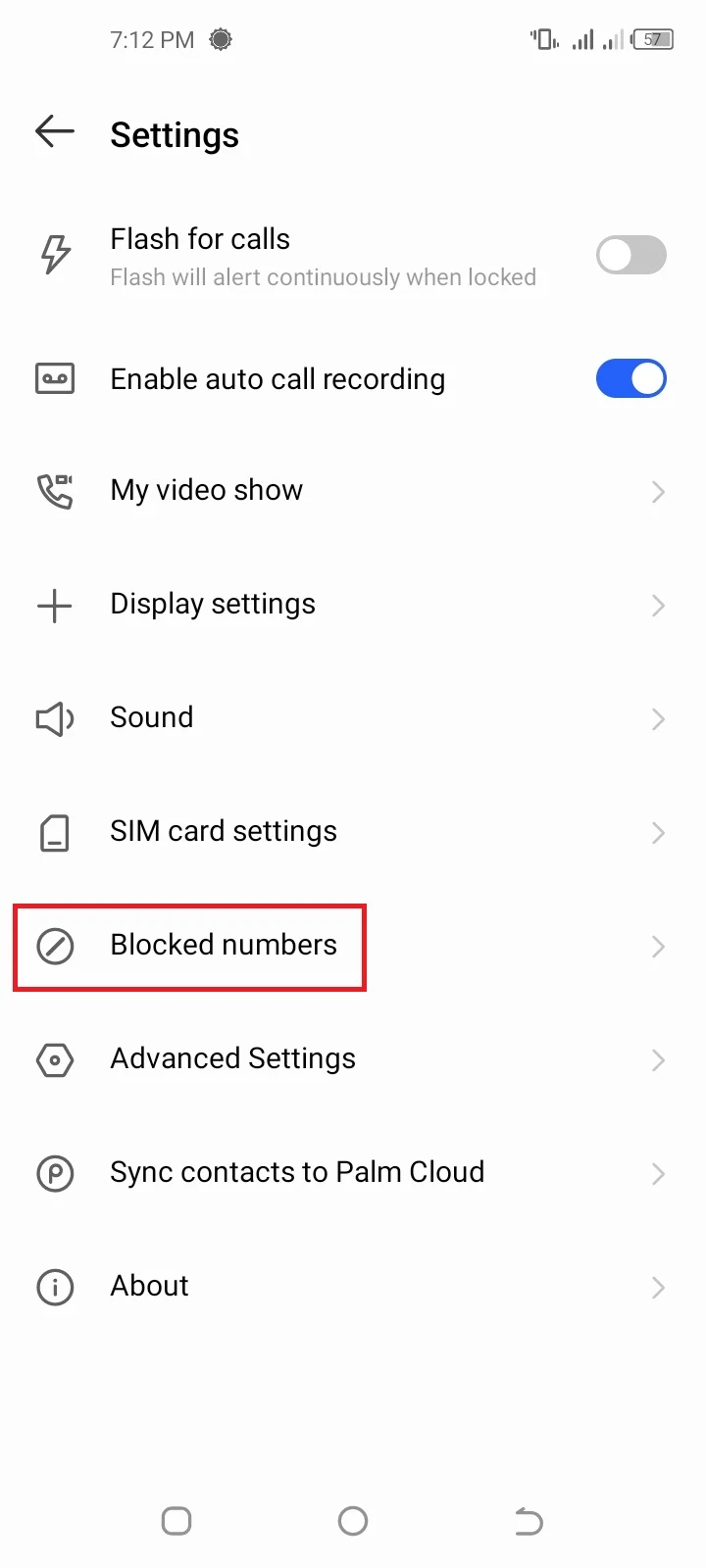
Task: Open the recent apps view
Action: coord(176,1521)
